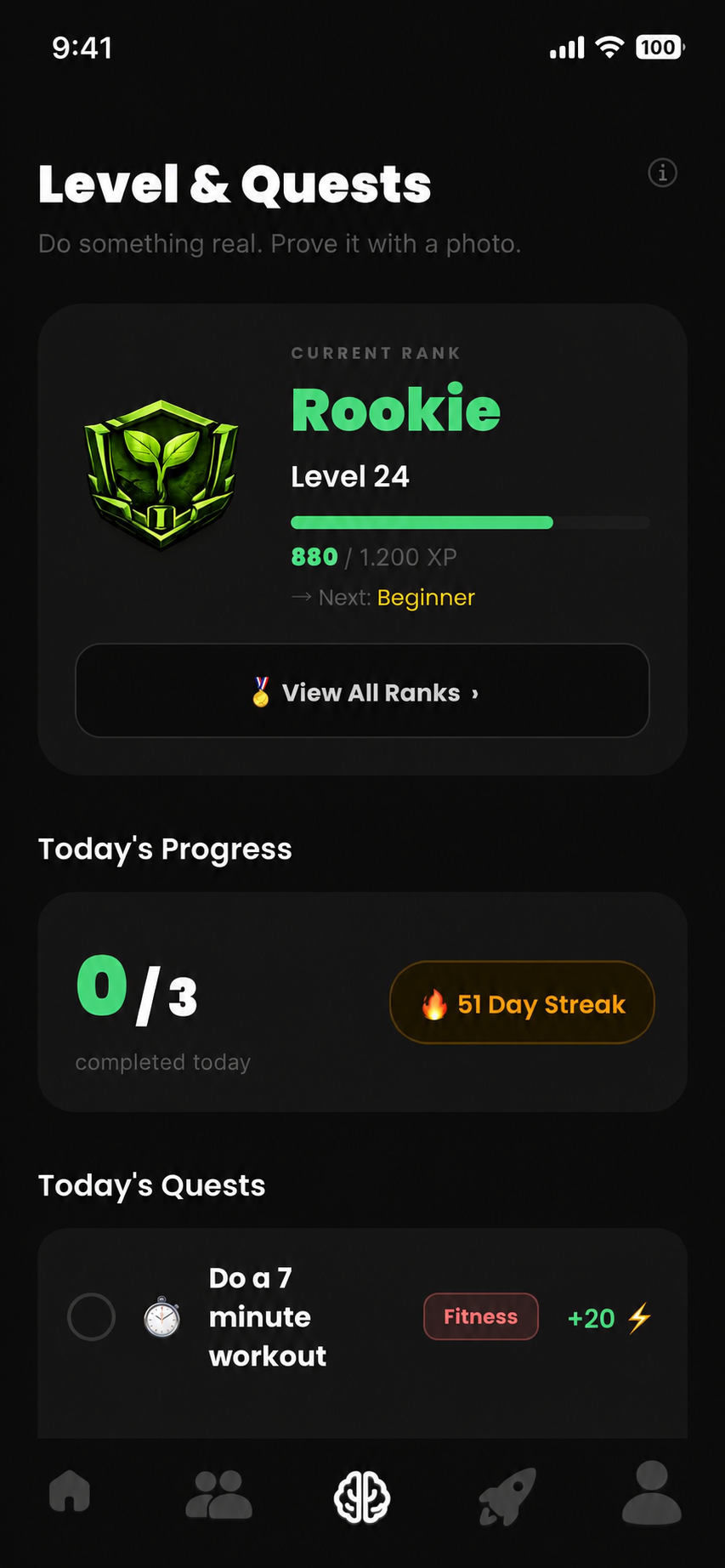Open the rocket tab
Screen dimensions: 725x1568
coord(507,1496)
